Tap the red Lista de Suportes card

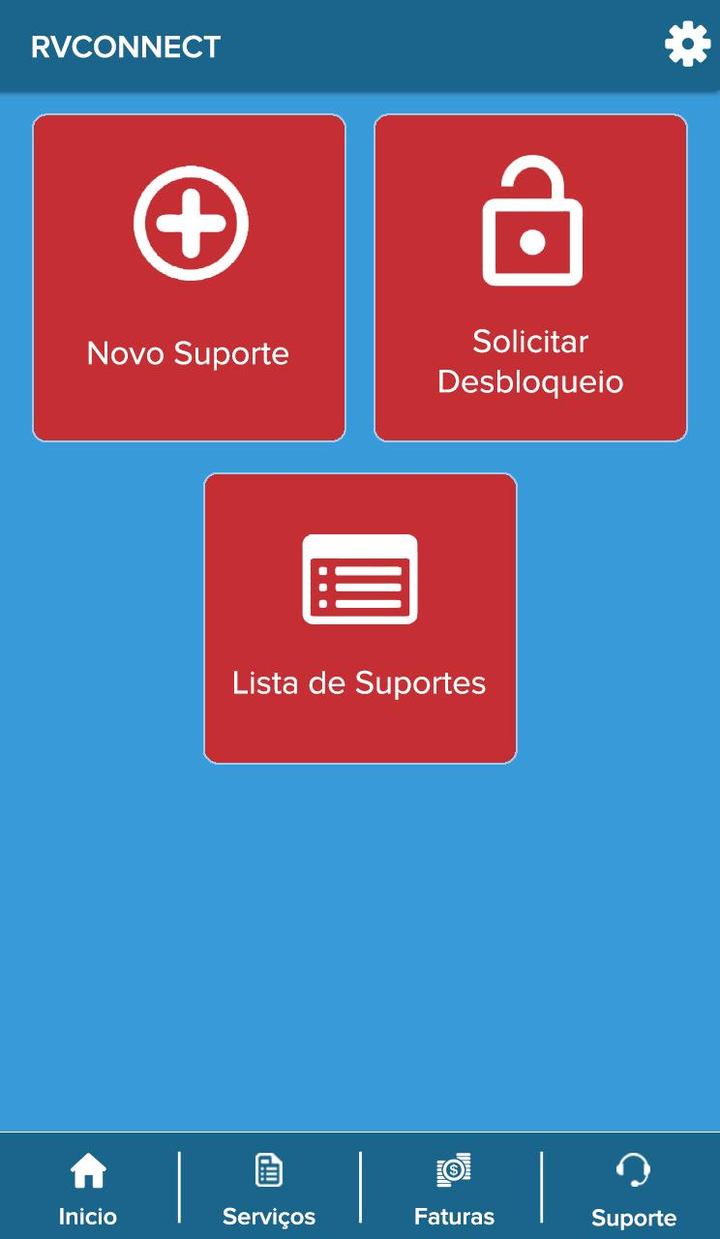click(360, 618)
